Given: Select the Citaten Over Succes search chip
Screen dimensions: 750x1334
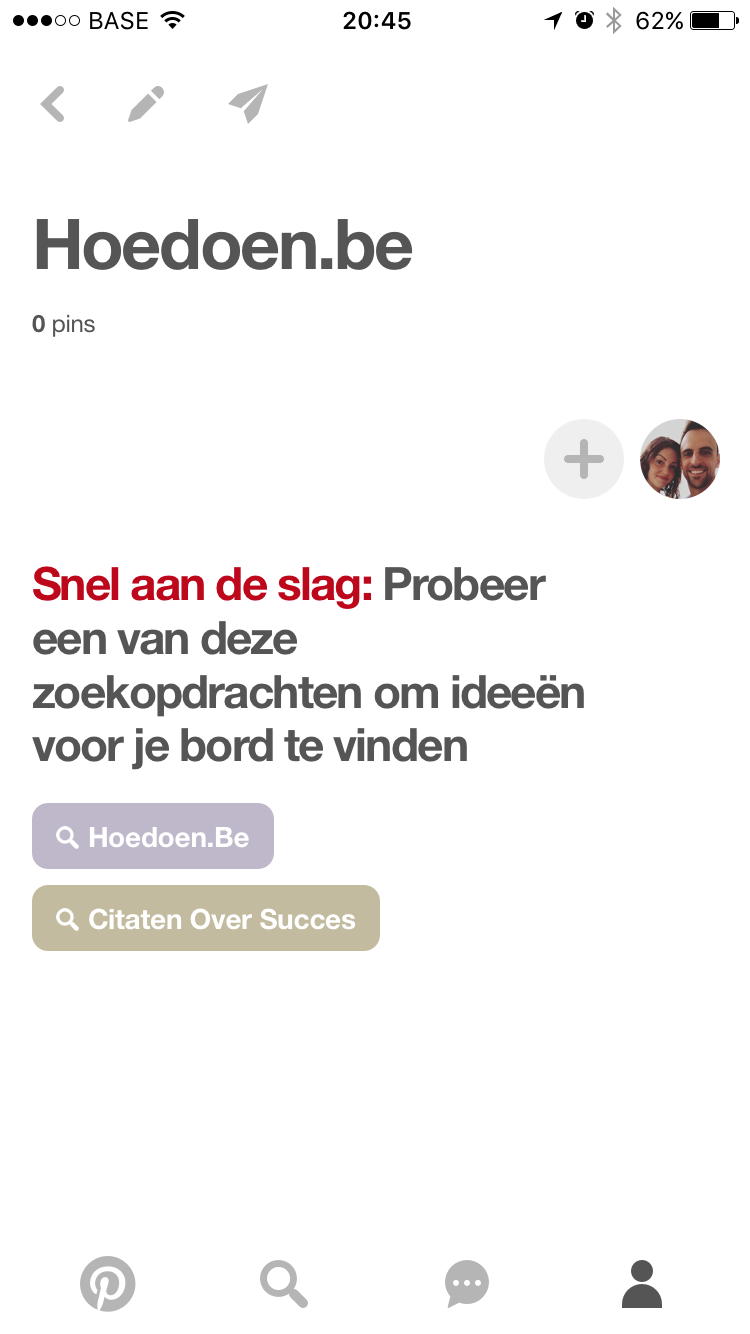Looking at the screenshot, I should tap(206, 918).
